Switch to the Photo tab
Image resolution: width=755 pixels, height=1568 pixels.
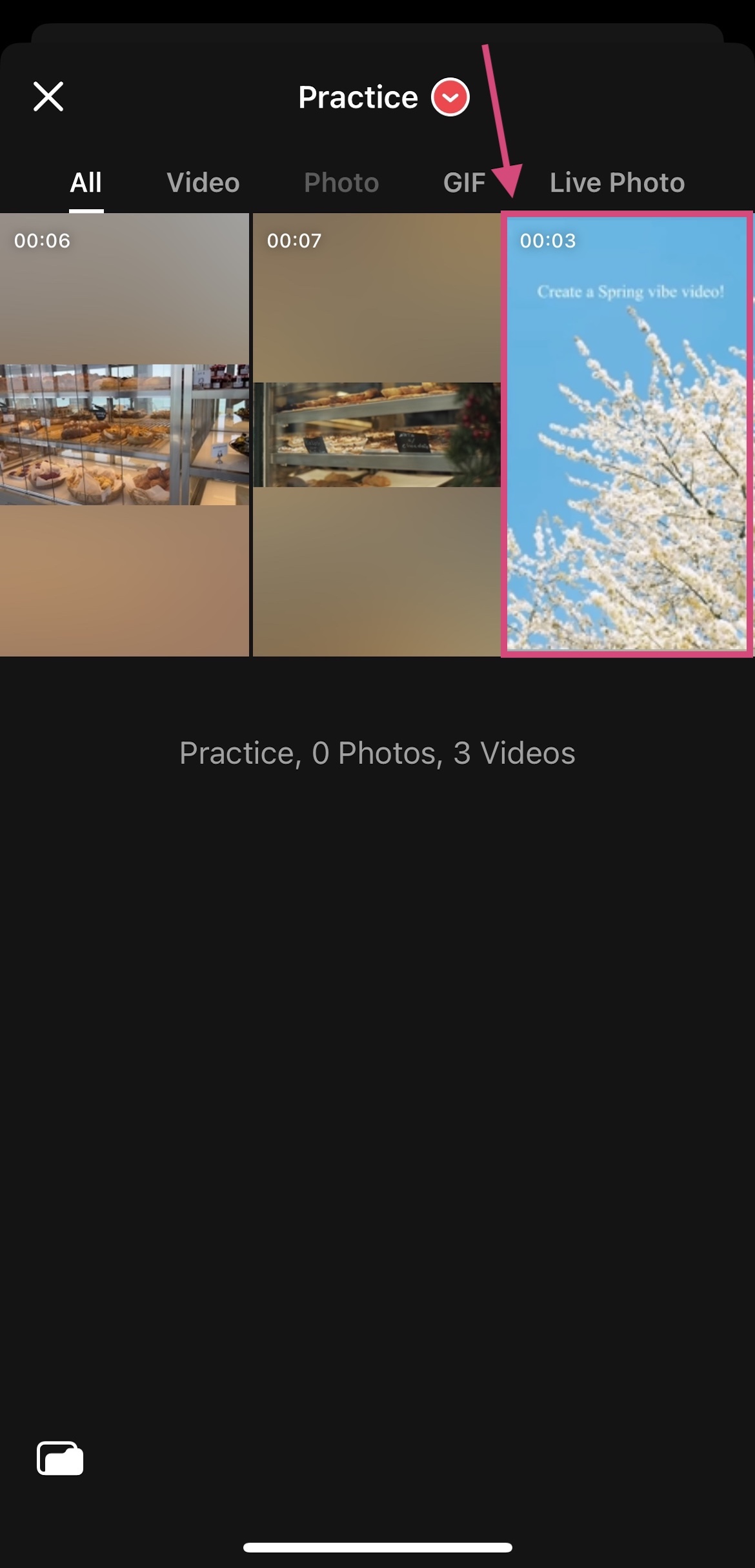pos(341,183)
